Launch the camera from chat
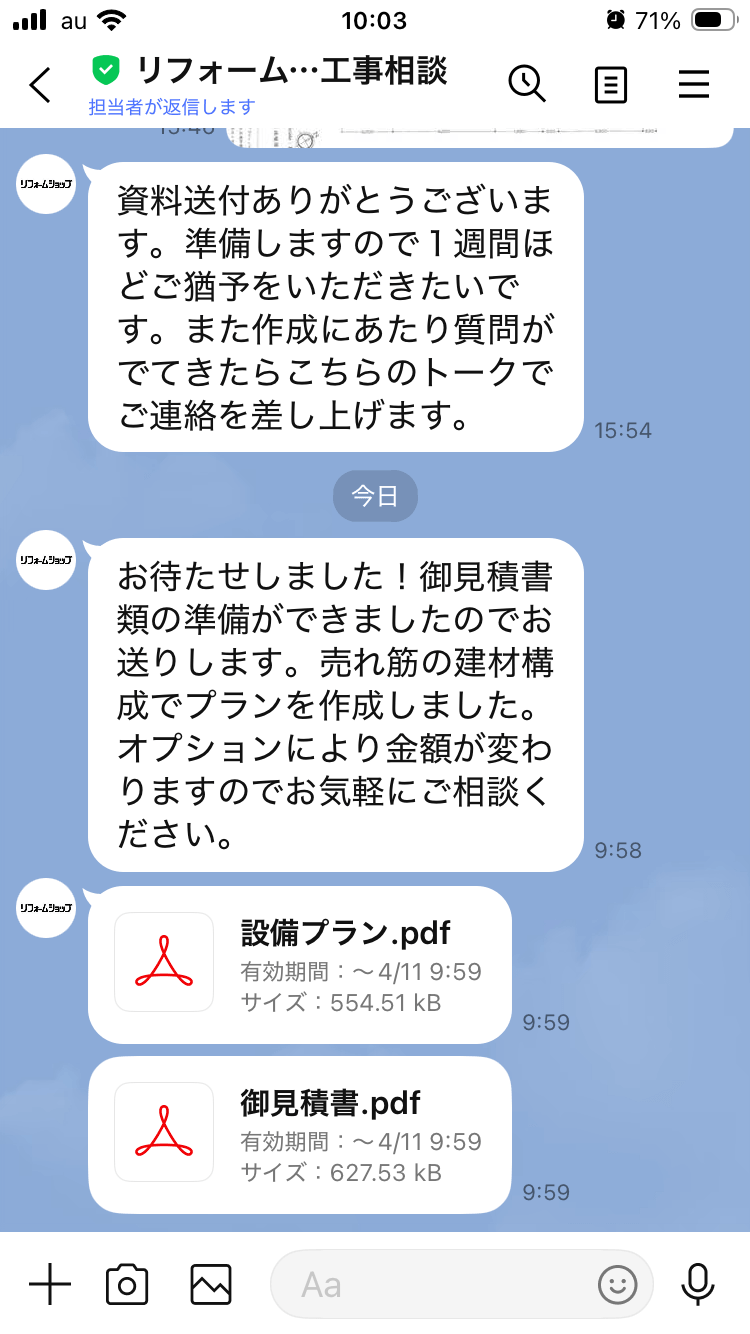750x1334 pixels. pyautogui.click(x=127, y=1284)
